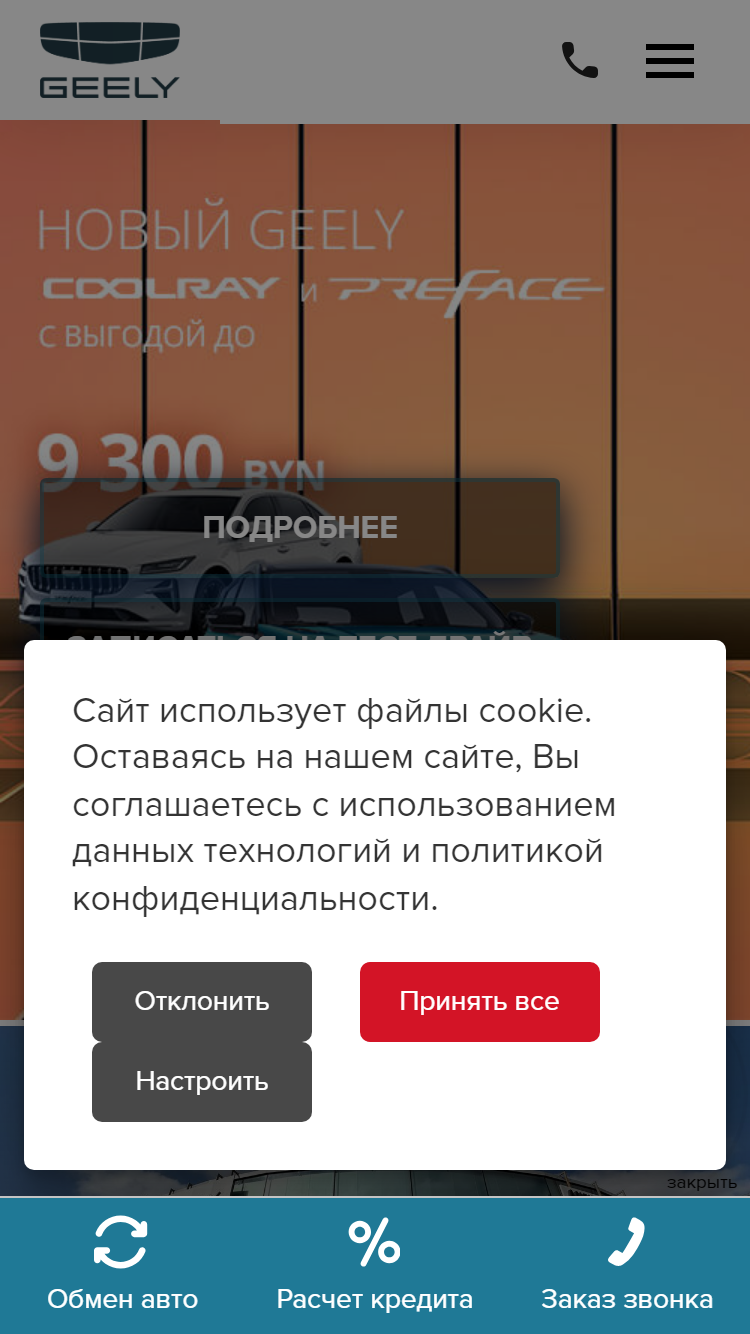This screenshot has height=1334, width=750.
Task: Decline cookies with Отклонить button
Action: coord(202,1001)
